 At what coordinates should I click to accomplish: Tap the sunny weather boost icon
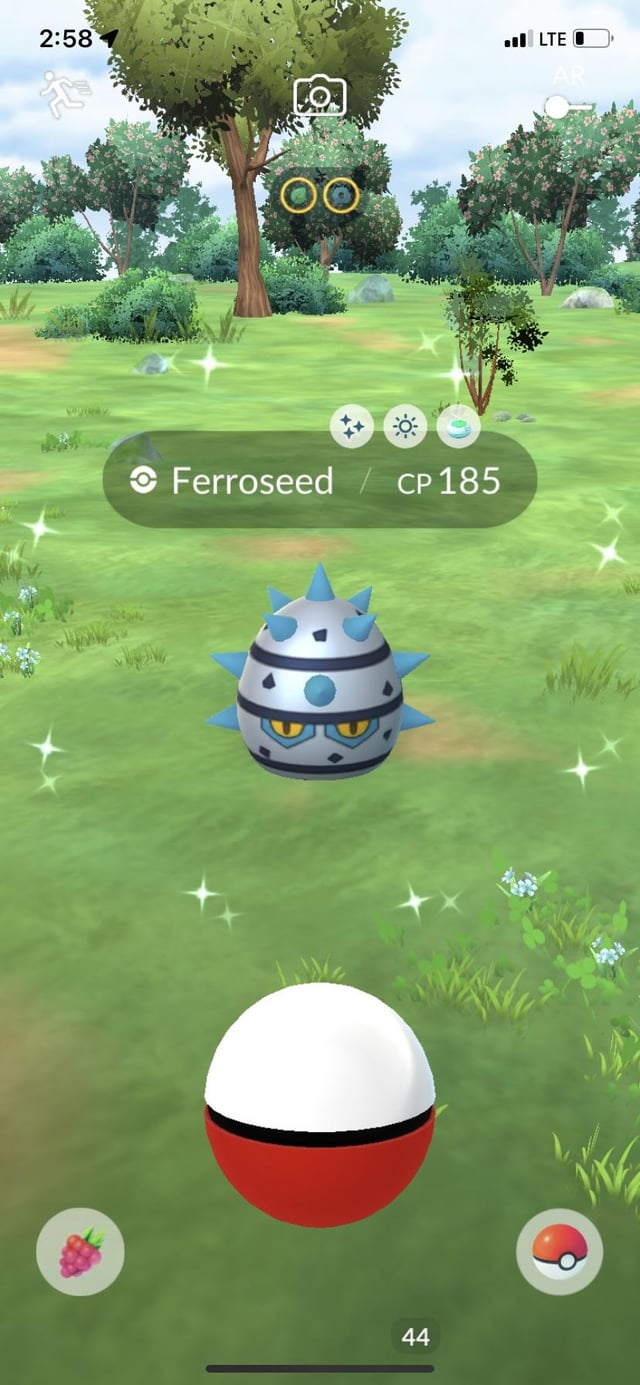(x=405, y=428)
